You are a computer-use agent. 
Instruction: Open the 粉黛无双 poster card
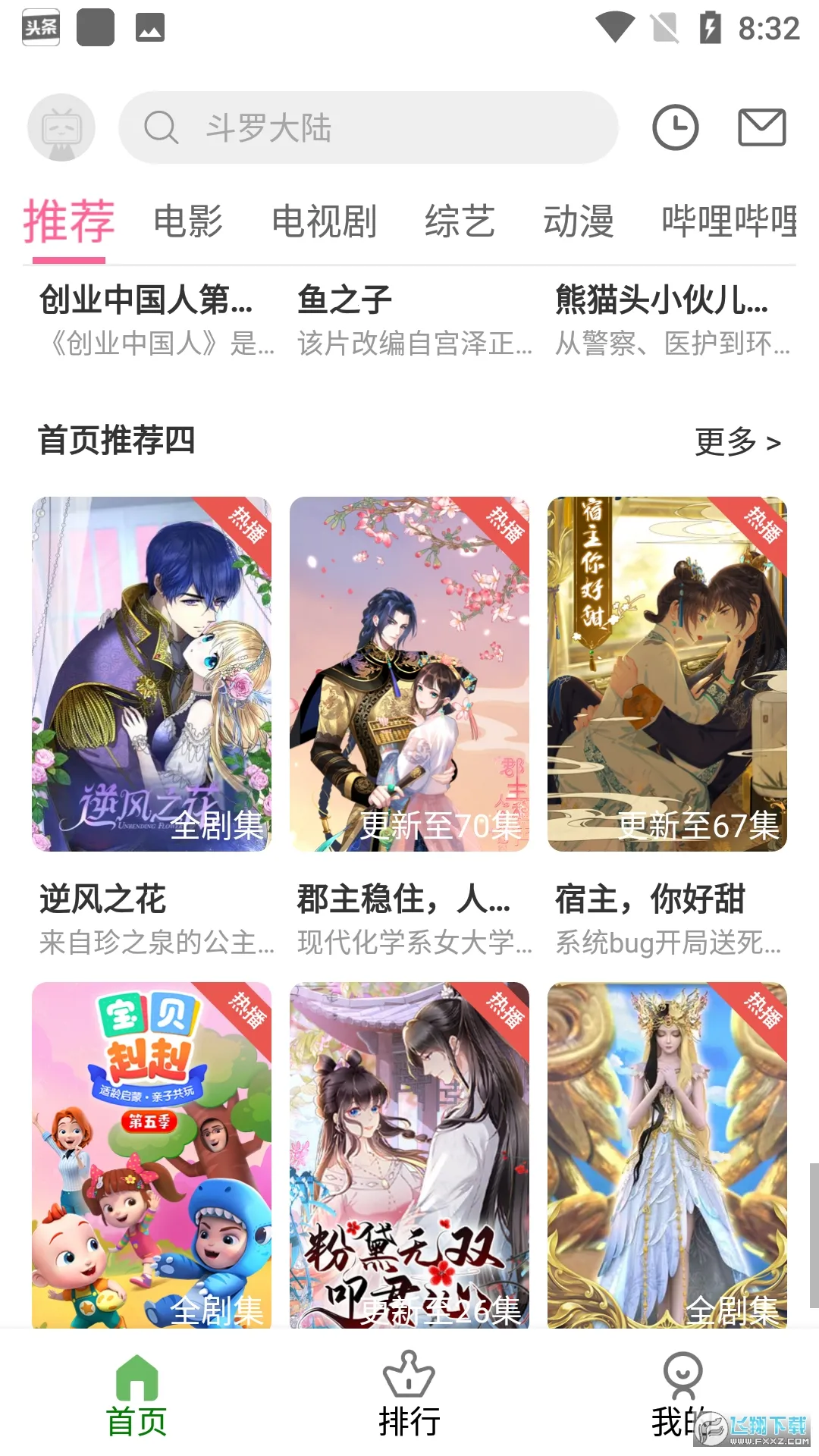pos(409,1153)
